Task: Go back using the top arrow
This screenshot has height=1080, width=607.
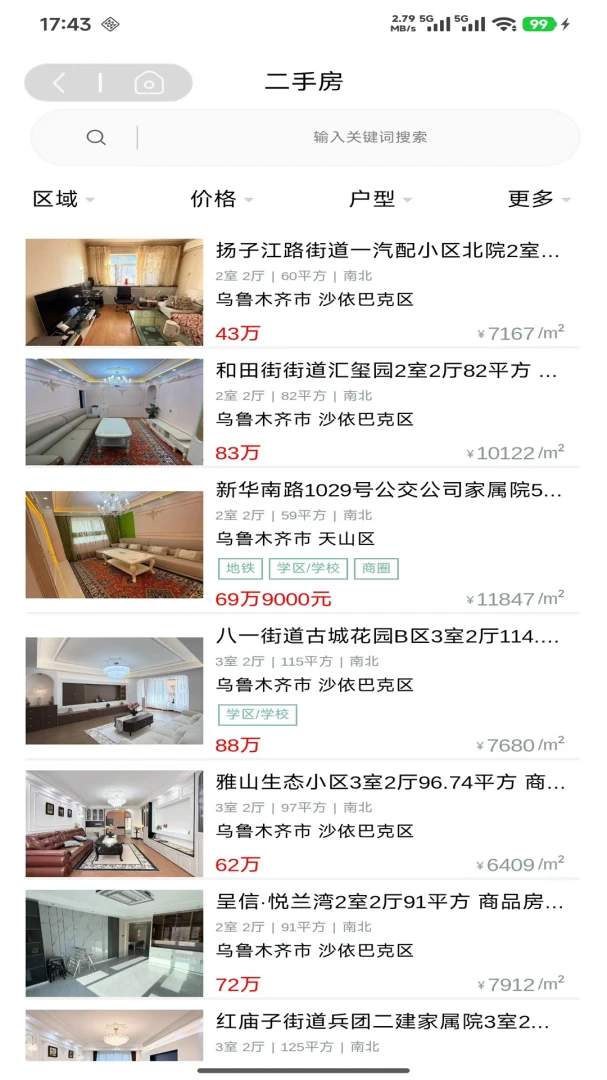Action: [59, 83]
